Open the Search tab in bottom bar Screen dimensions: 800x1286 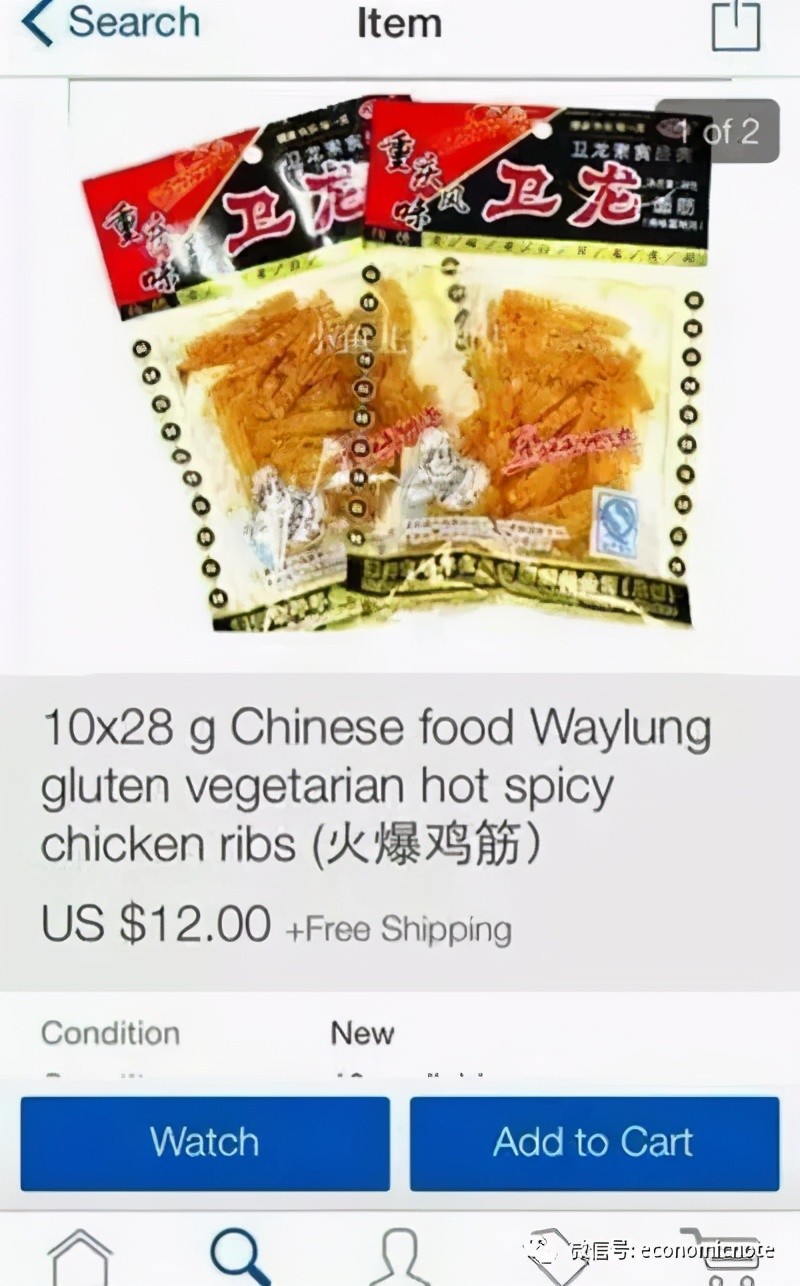tap(240, 1256)
